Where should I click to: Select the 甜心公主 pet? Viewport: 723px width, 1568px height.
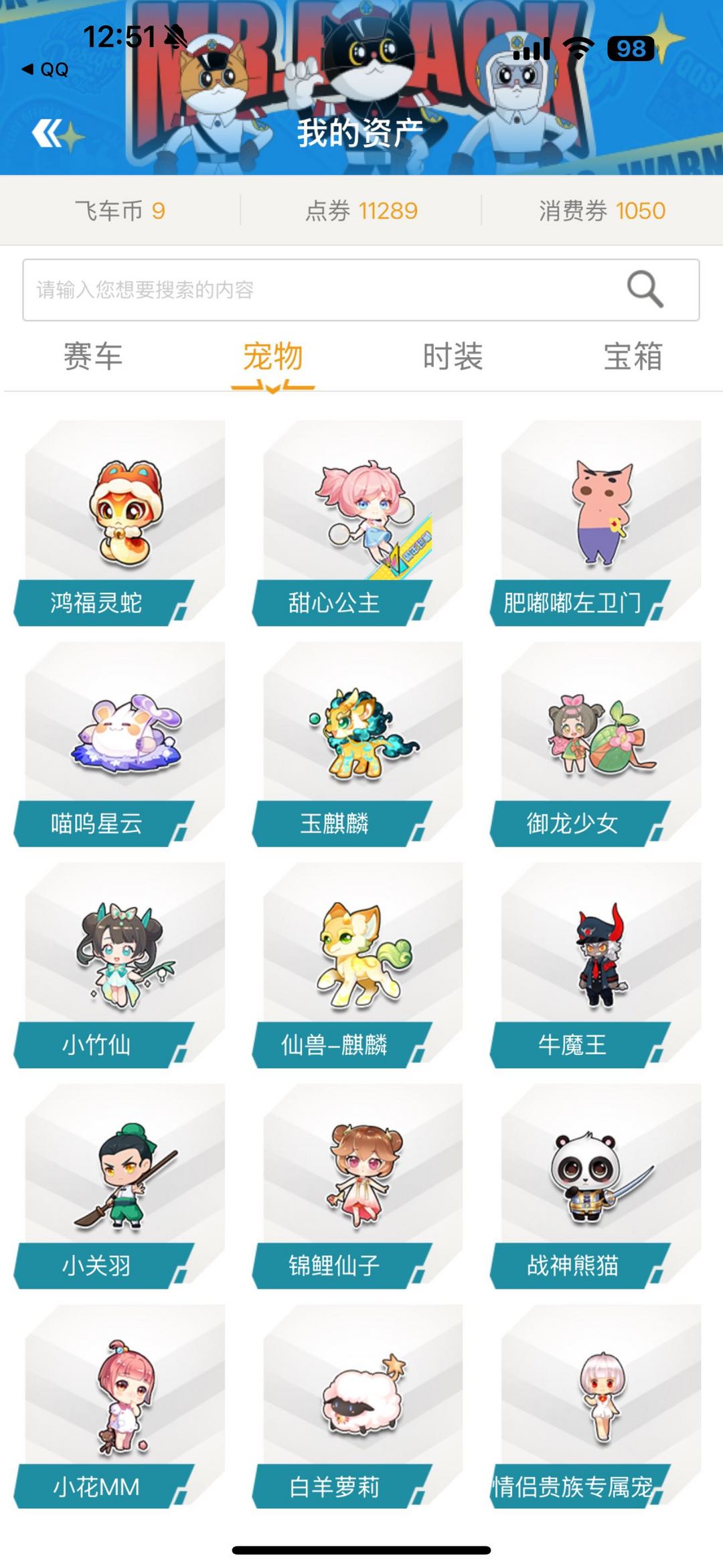[x=358, y=523]
